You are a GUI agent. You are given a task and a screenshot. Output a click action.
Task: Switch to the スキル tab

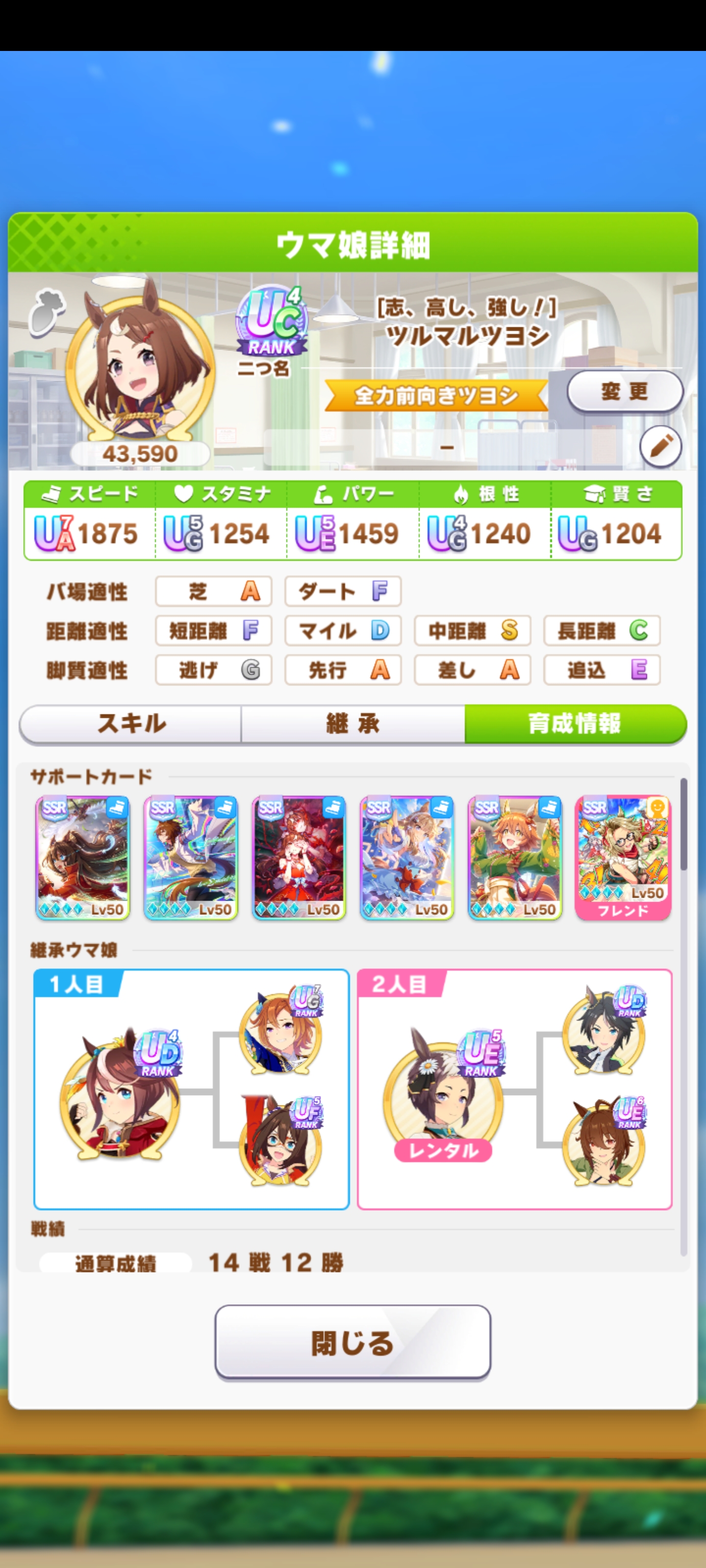(131, 724)
